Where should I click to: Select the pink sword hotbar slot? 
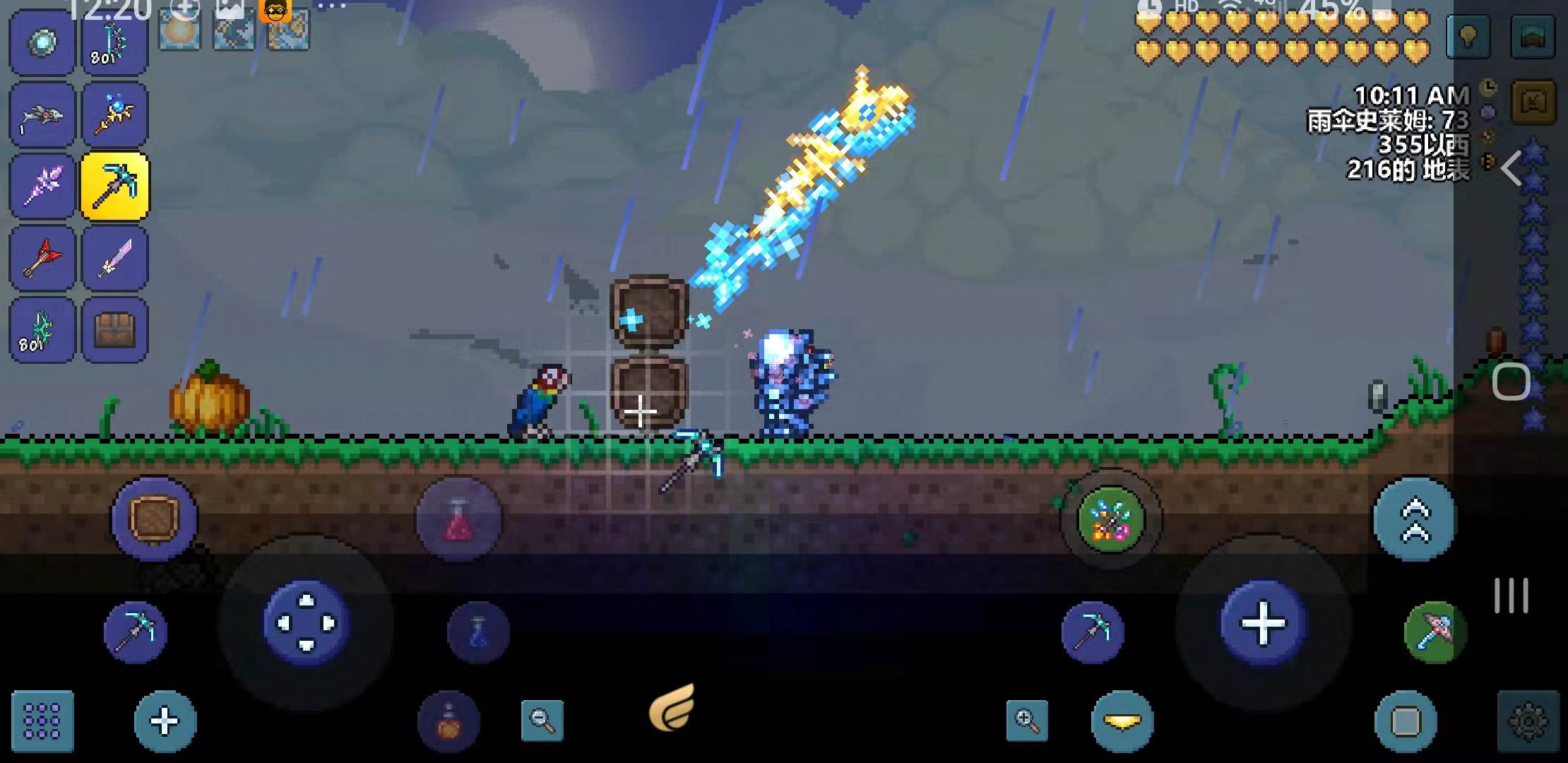click(115, 259)
